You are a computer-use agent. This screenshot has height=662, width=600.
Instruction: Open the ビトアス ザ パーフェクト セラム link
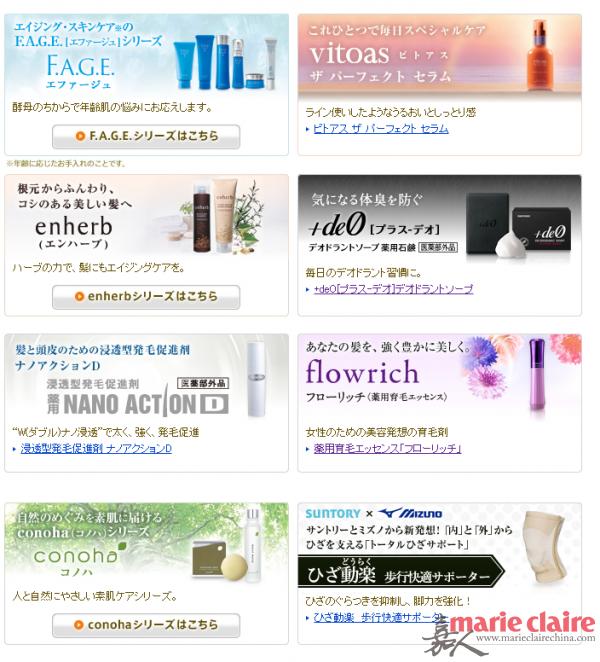pyautogui.click(x=381, y=129)
